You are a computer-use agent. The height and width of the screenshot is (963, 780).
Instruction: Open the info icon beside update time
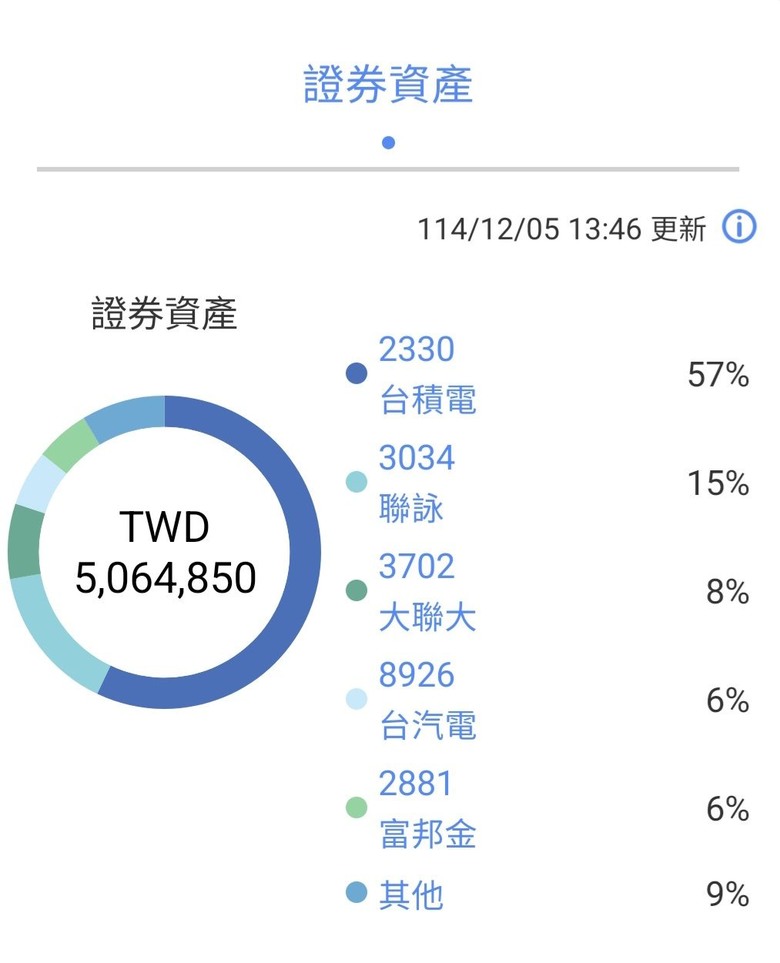pyautogui.click(x=739, y=227)
